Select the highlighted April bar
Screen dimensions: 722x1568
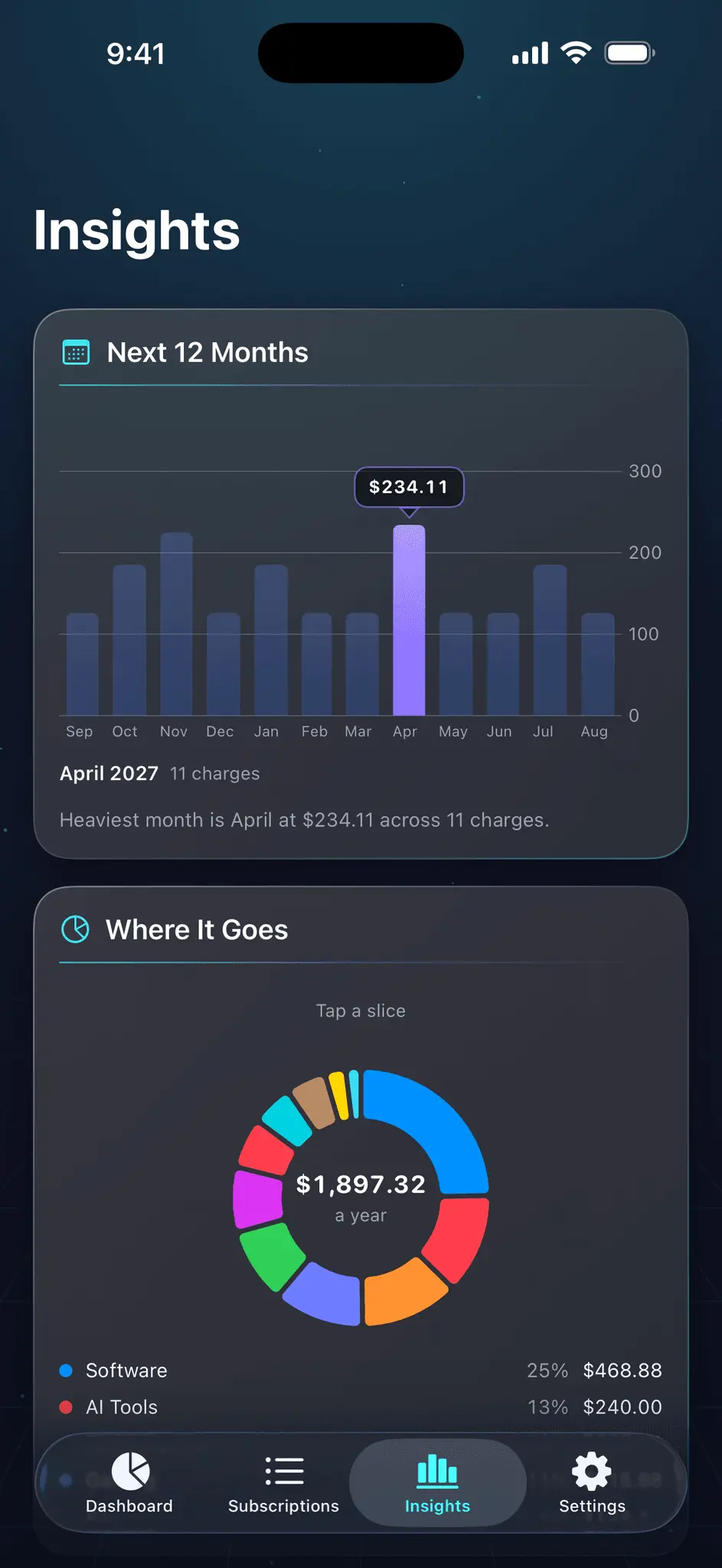click(409, 620)
